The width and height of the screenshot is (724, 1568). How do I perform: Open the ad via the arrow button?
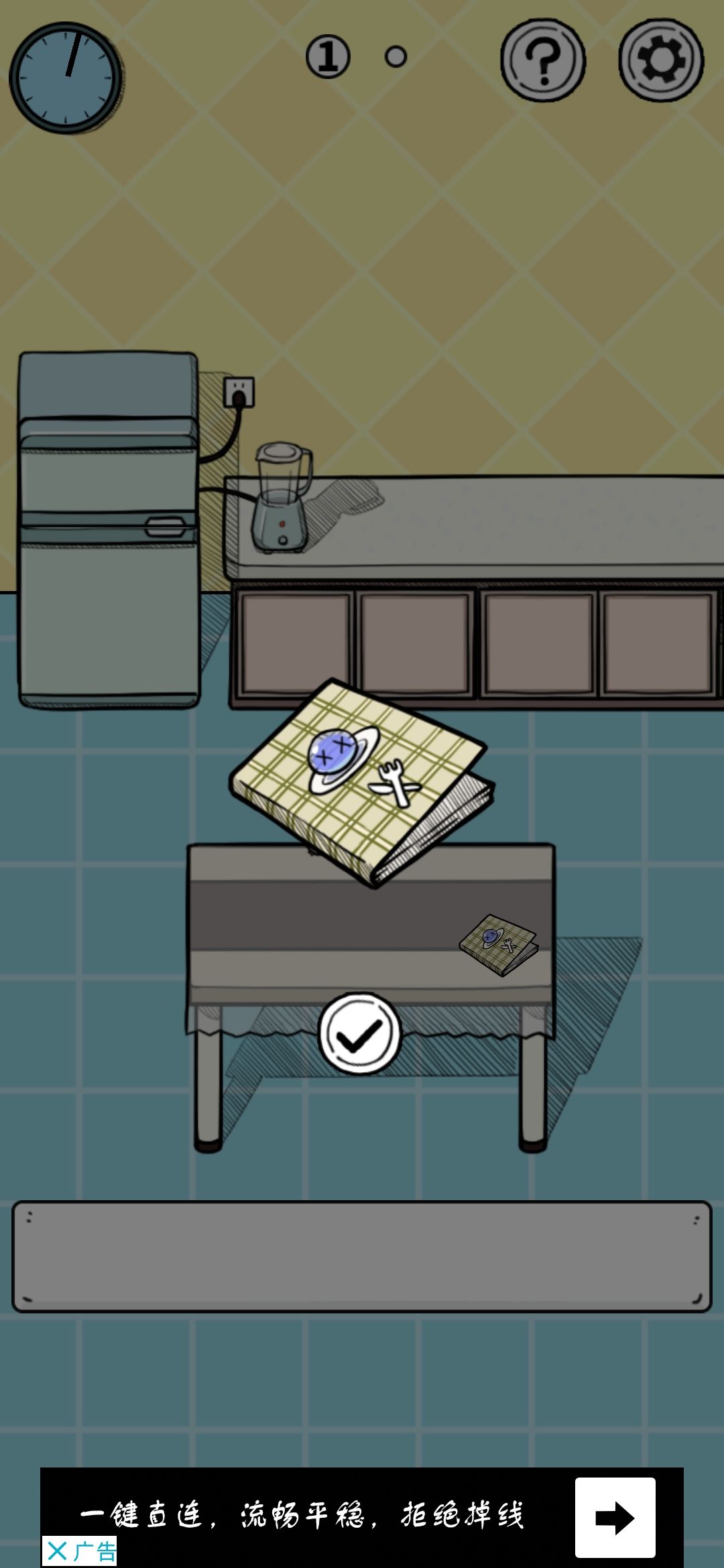pyautogui.click(x=615, y=1517)
